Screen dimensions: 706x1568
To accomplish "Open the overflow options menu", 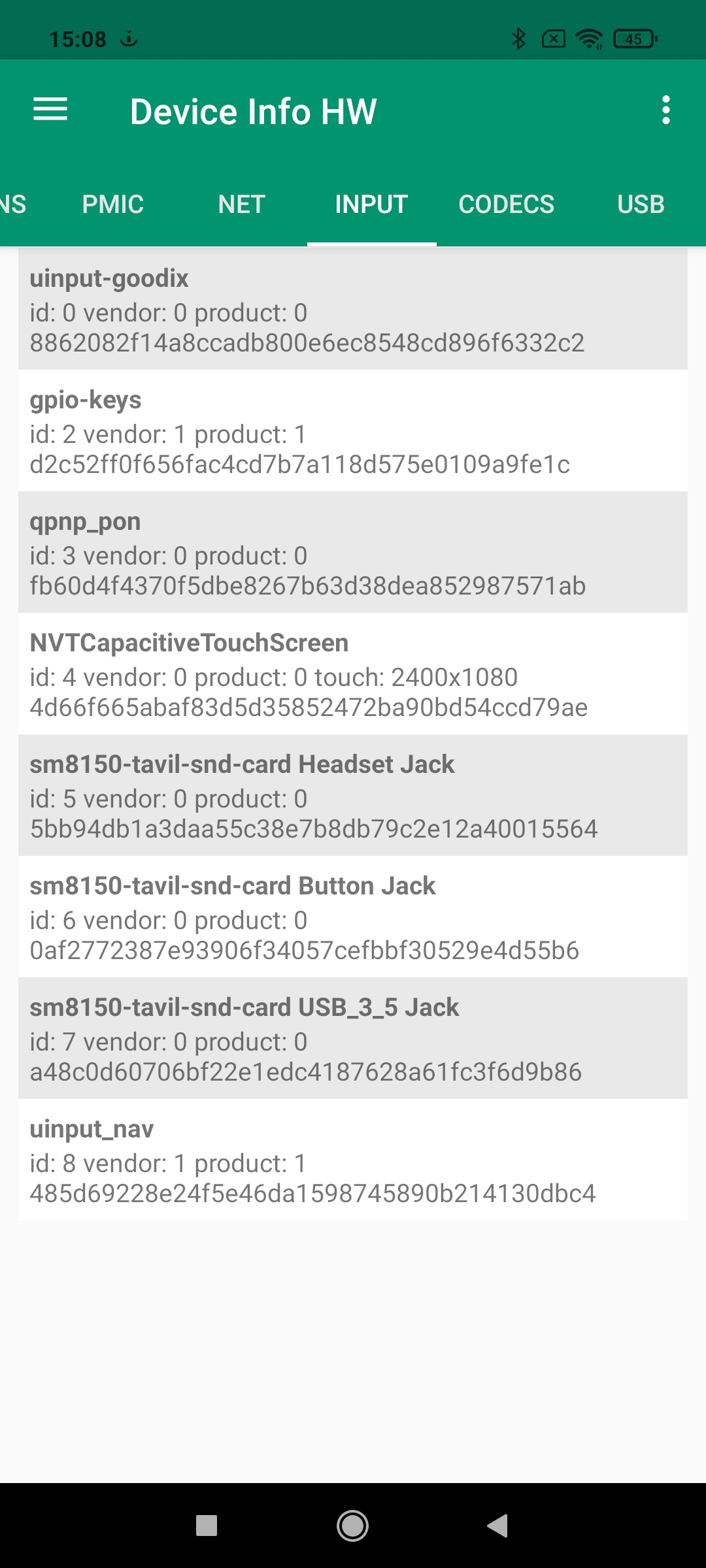I will [665, 110].
